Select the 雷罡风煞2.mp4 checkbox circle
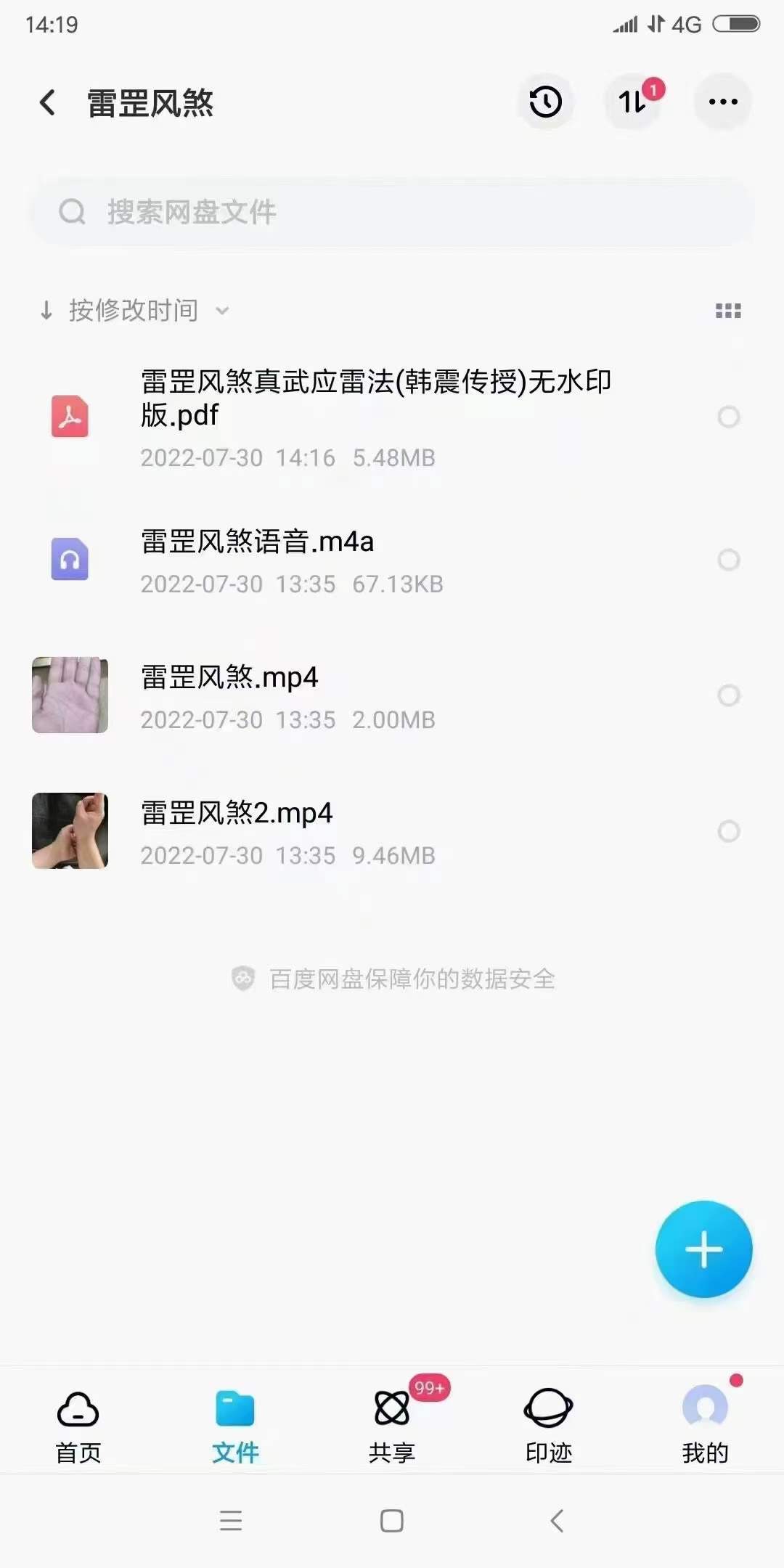The image size is (784, 1568). 728,831
